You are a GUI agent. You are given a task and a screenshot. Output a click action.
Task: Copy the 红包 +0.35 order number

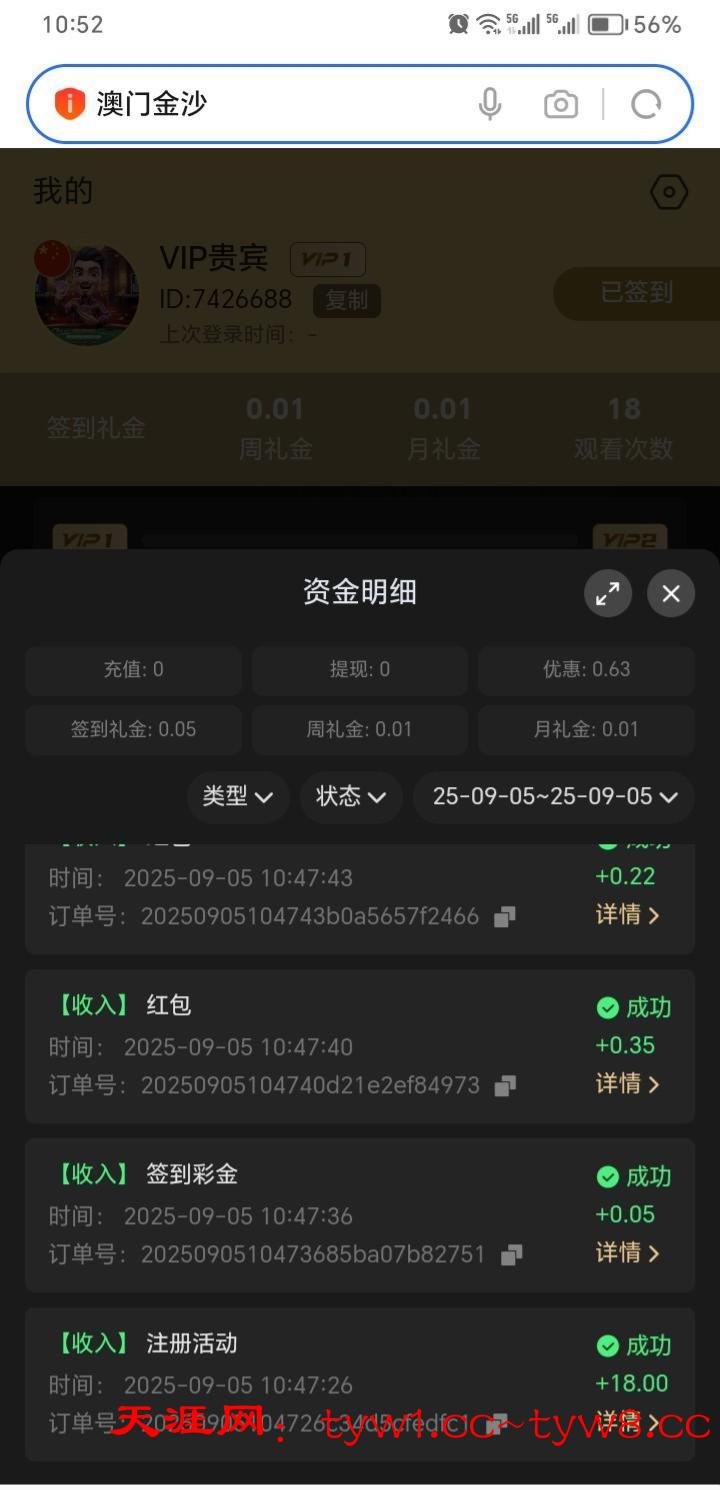click(505, 1086)
